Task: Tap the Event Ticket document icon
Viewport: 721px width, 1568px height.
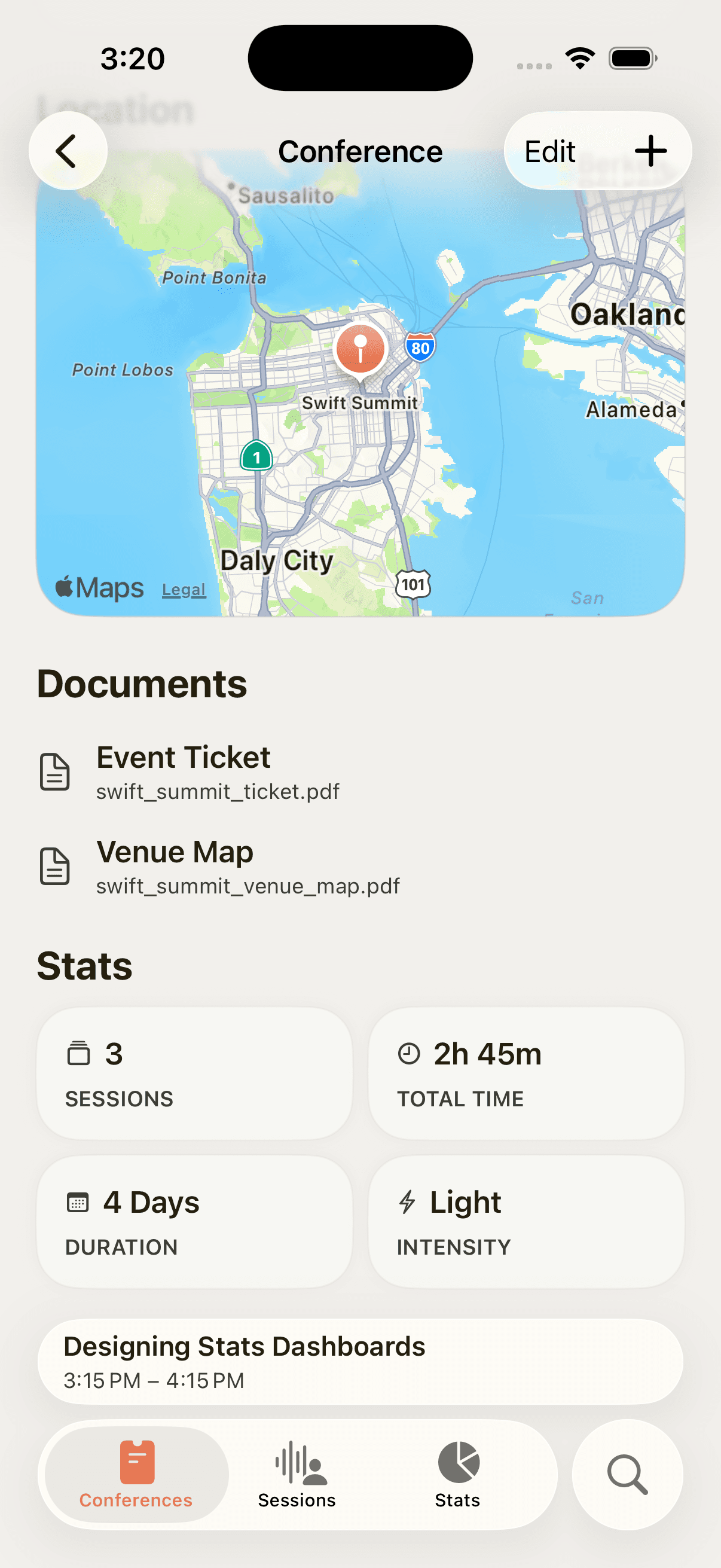Action: (54, 772)
